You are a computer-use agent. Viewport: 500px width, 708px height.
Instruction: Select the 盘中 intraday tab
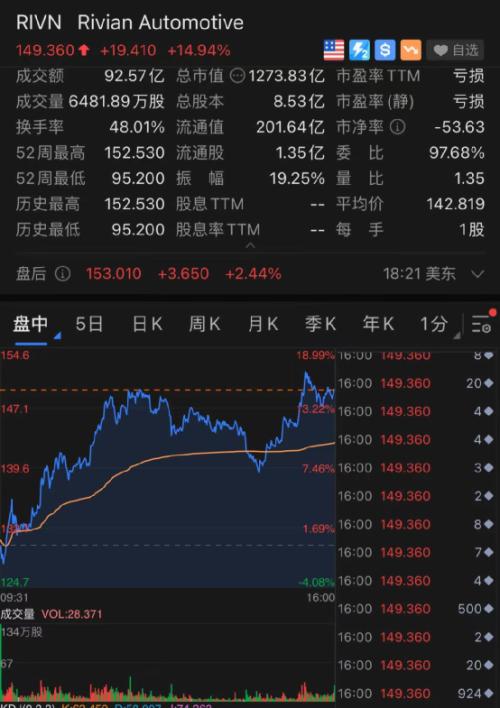point(30,324)
